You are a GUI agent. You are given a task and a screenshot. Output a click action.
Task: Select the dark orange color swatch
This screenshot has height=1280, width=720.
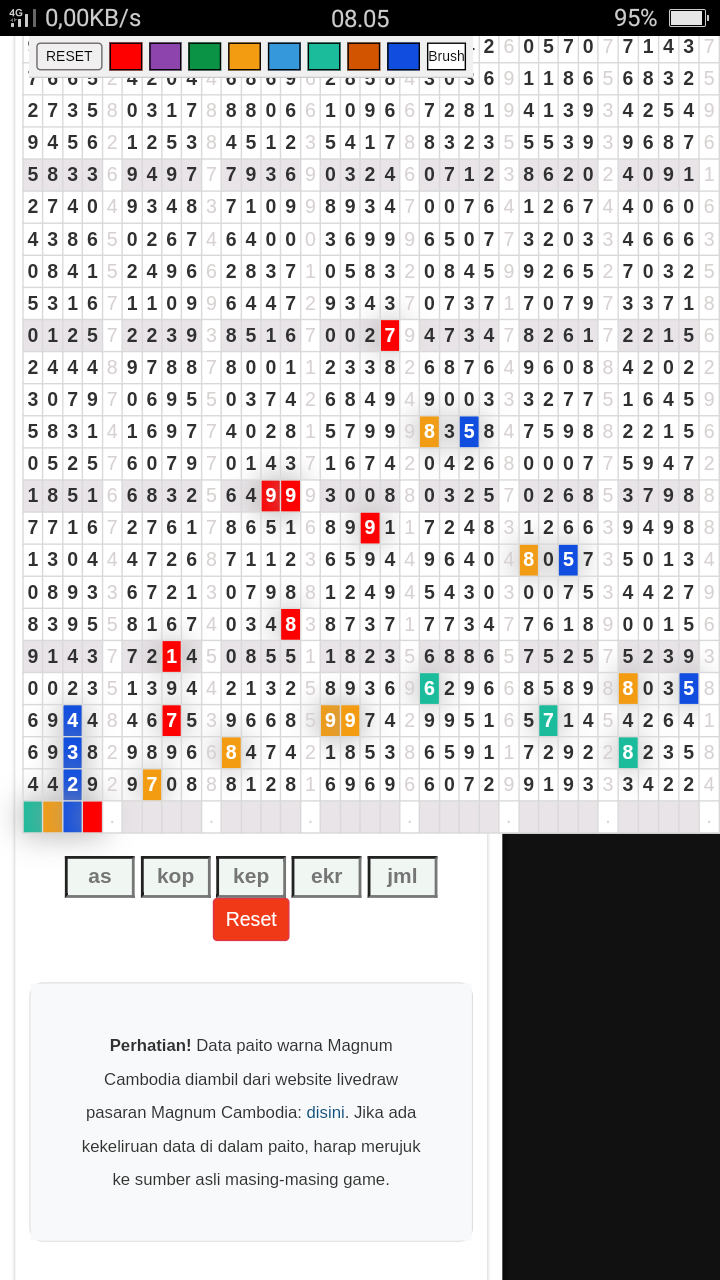click(x=364, y=56)
